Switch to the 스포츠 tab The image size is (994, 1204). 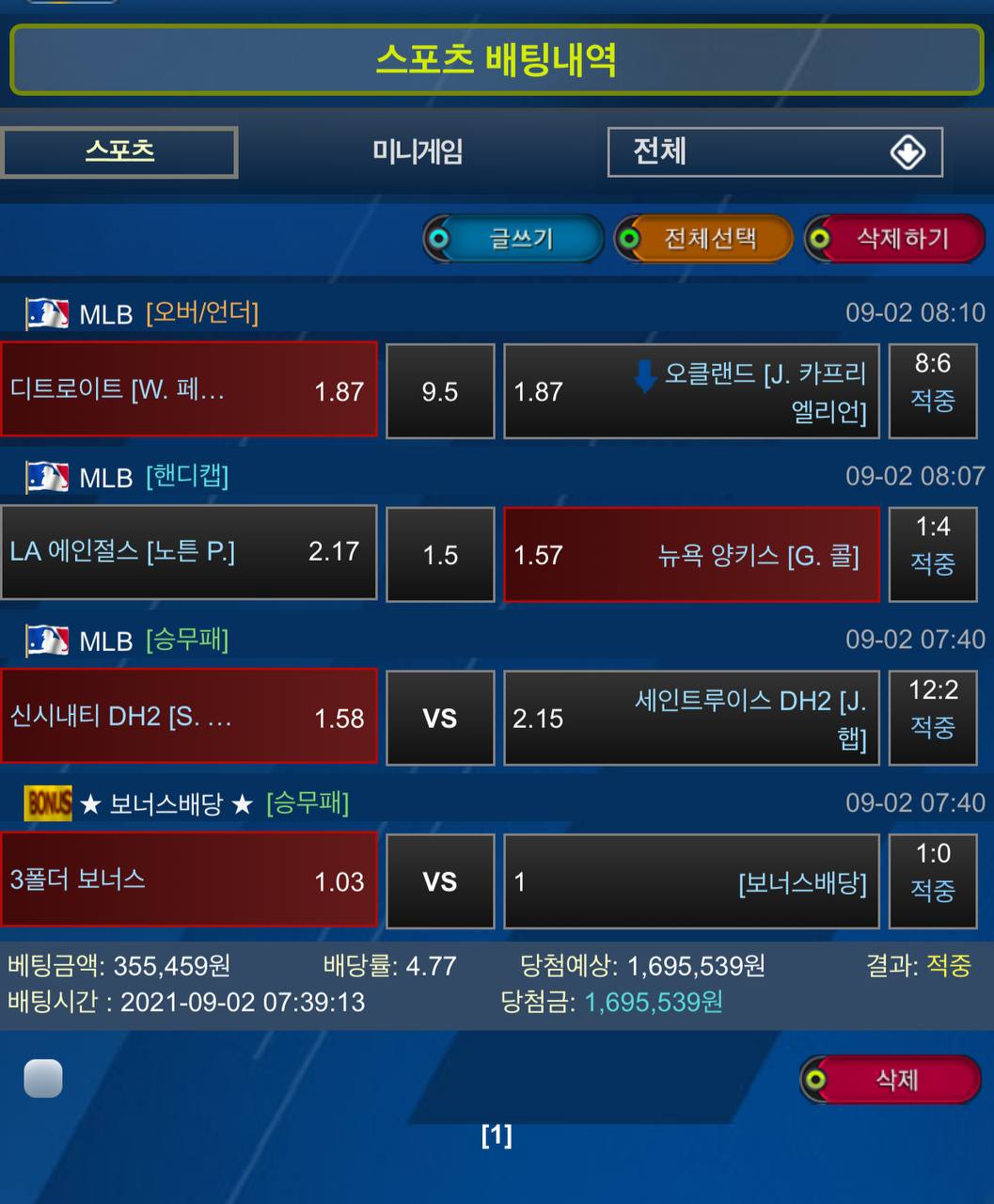(x=119, y=151)
